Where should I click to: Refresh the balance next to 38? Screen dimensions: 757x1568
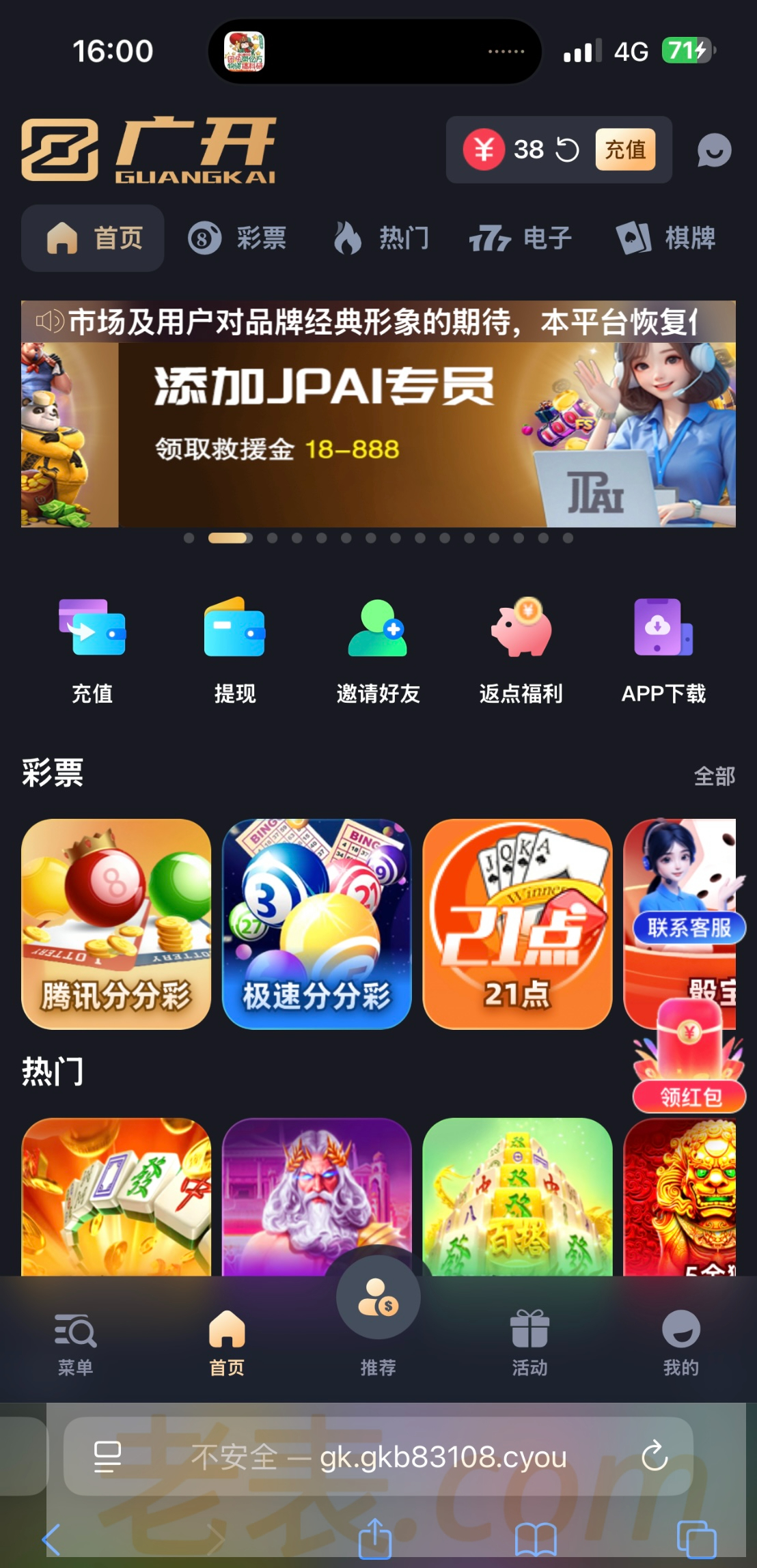[566, 150]
